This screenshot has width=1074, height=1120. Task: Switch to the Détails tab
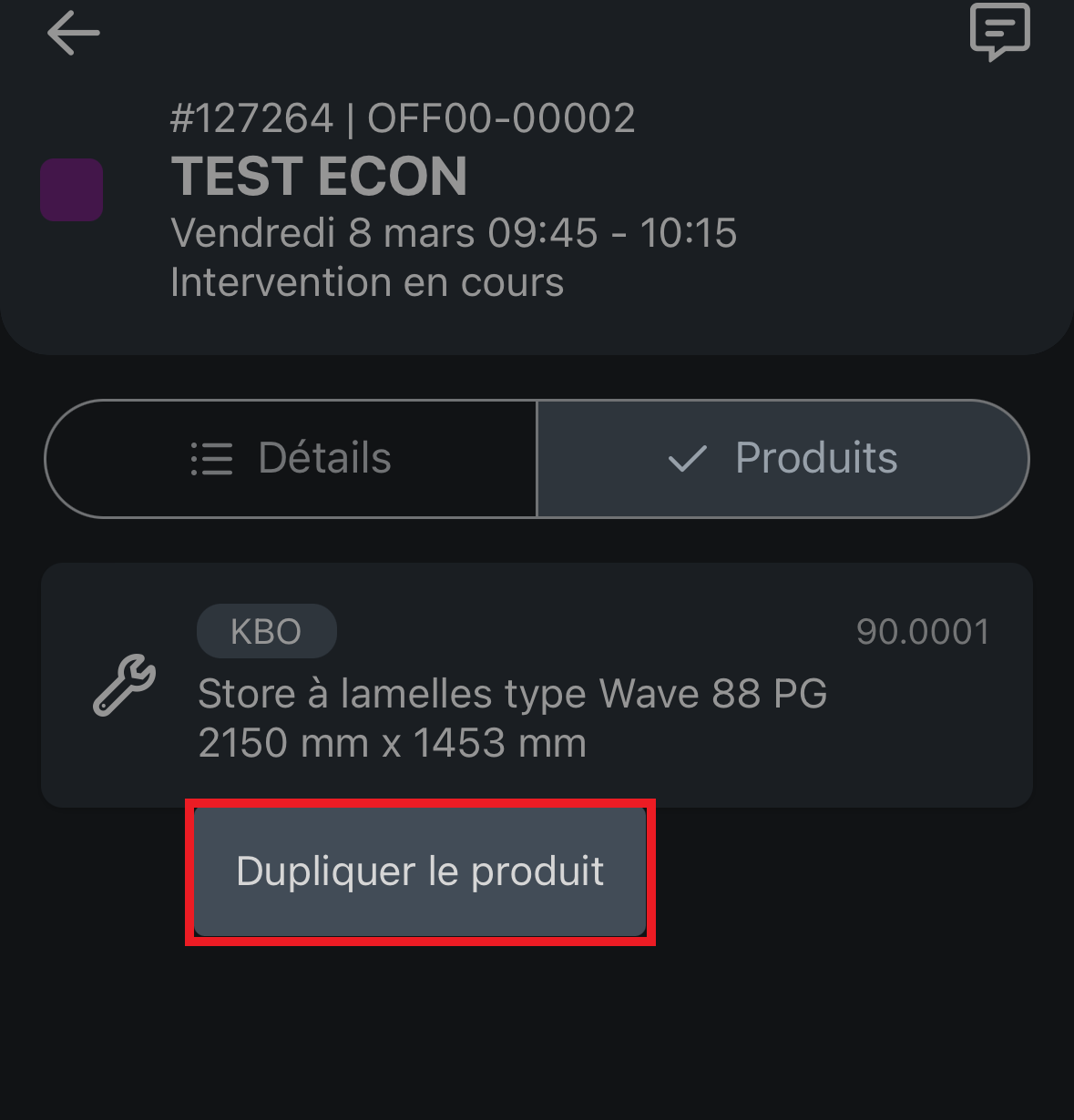click(292, 458)
